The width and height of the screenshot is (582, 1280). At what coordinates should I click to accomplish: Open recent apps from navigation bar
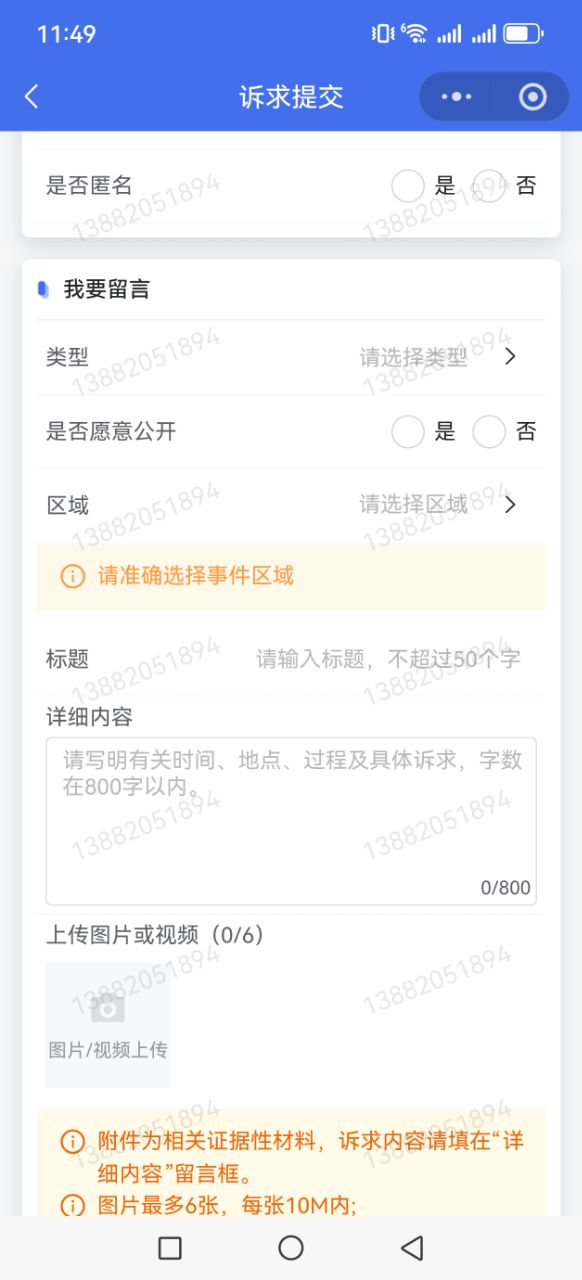coord(170,1247)
